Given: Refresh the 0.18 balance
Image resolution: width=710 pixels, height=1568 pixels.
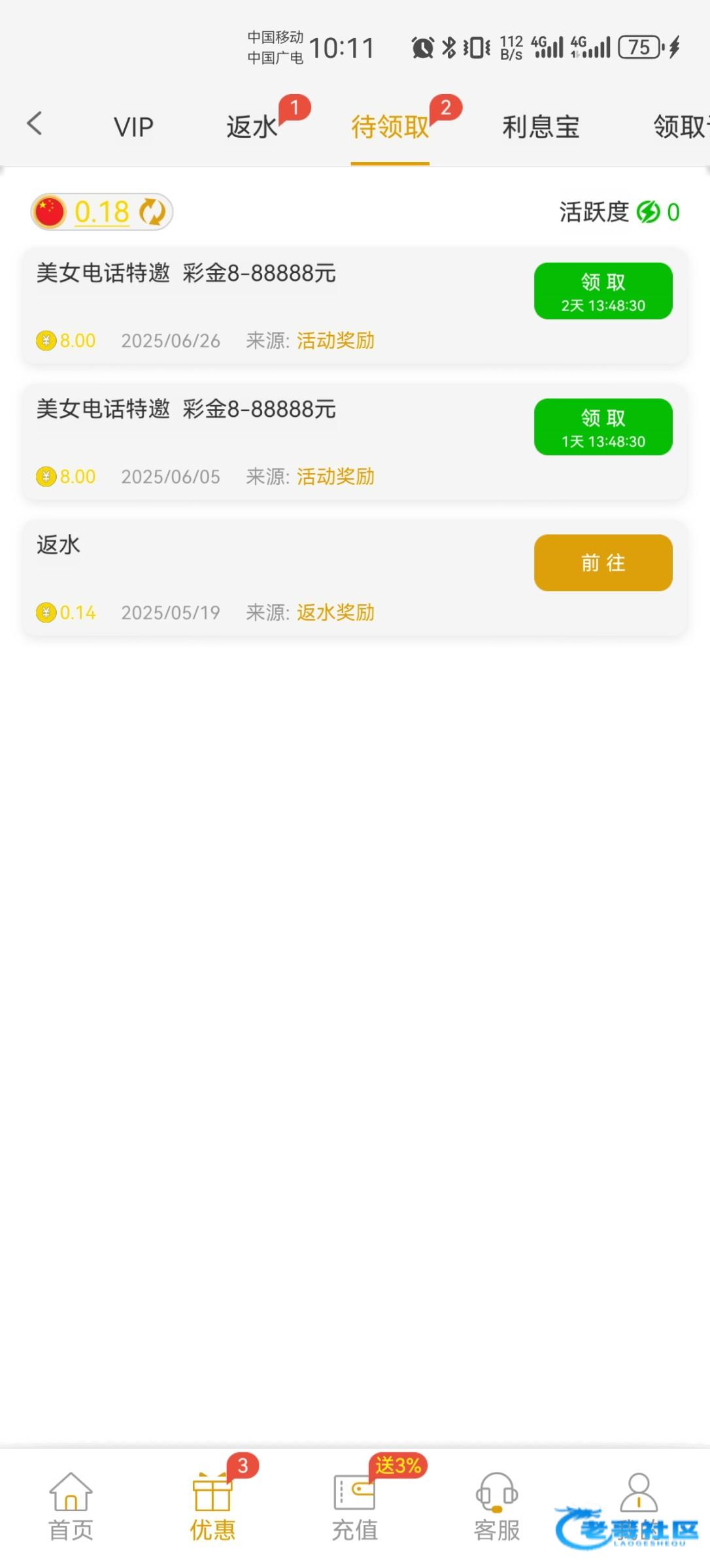Looking at the screenshot, I should coord(153,212).
